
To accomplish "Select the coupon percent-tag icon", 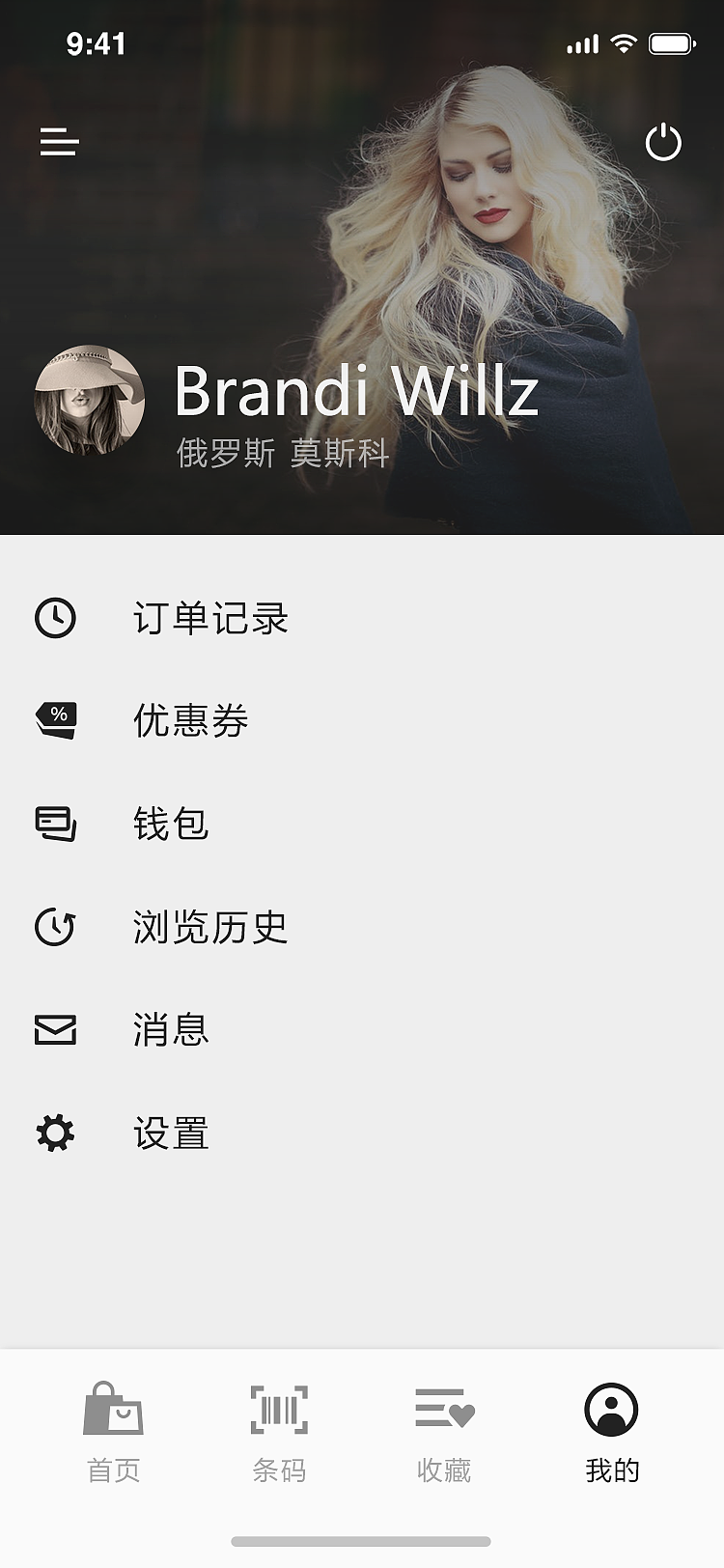I will click(x=55, y=720).
